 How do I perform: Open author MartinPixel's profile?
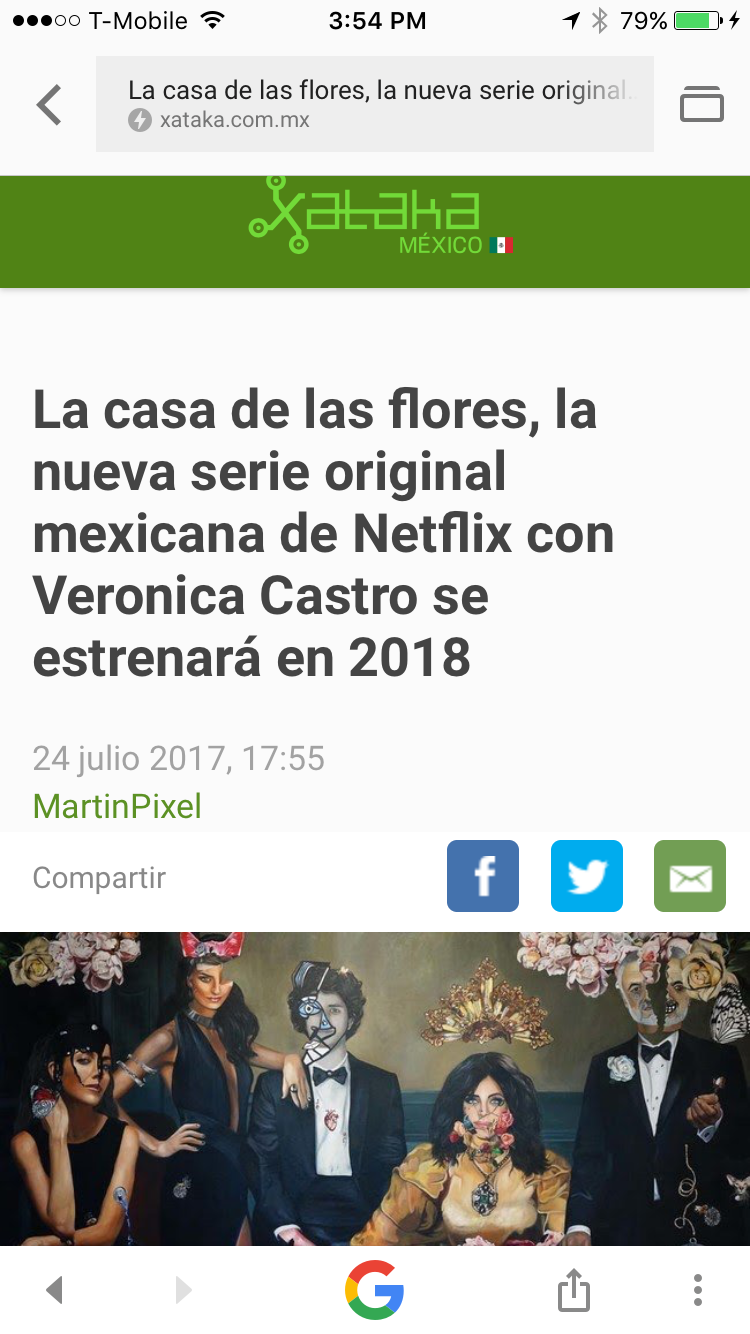point(117,806)
